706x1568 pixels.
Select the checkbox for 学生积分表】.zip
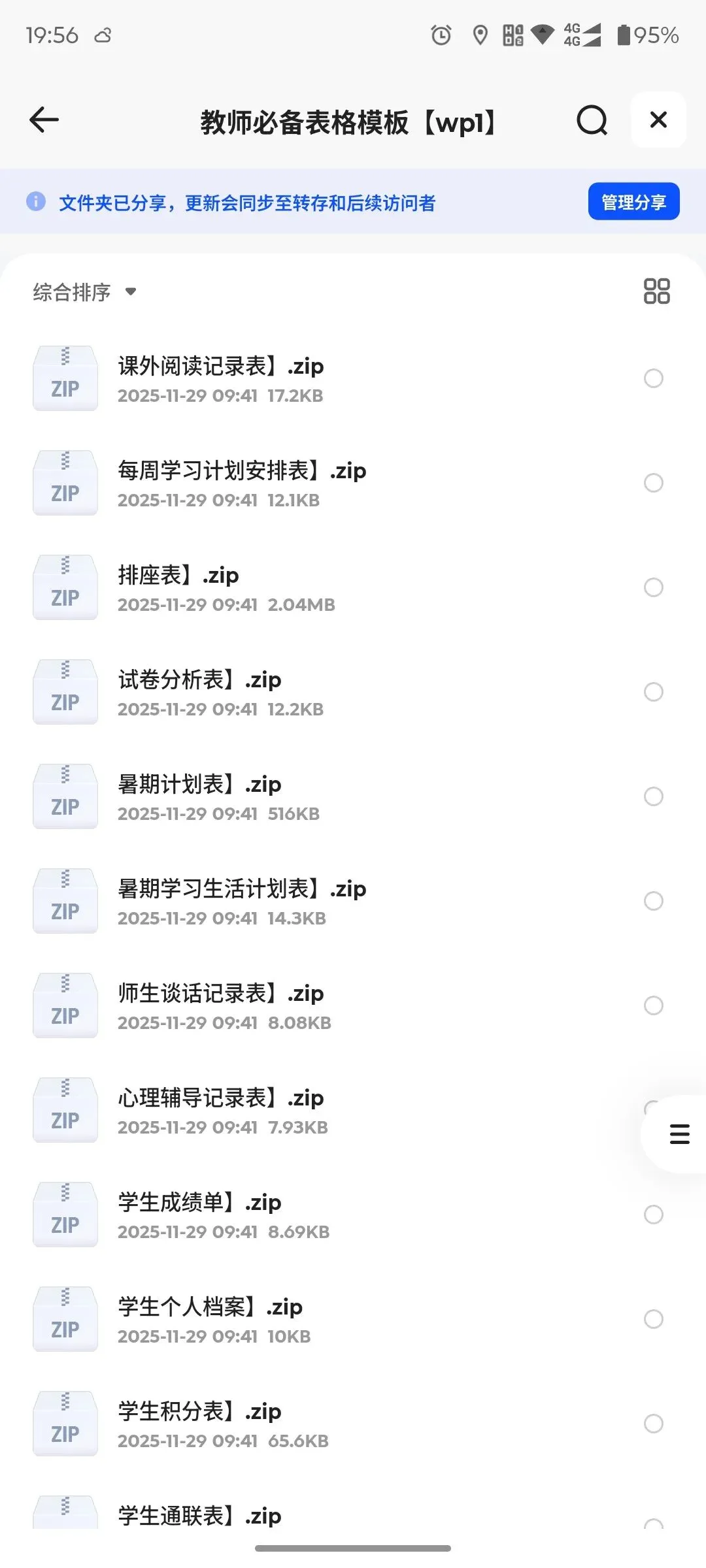click(x=653, y=1424)
